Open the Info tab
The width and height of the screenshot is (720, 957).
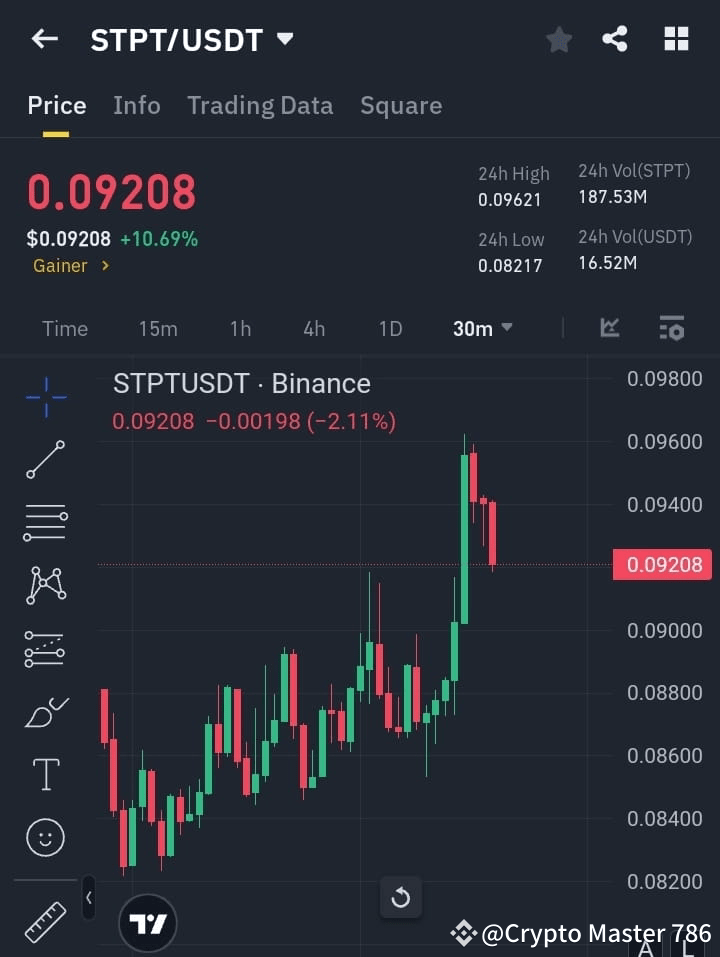(x=137, y=105)
